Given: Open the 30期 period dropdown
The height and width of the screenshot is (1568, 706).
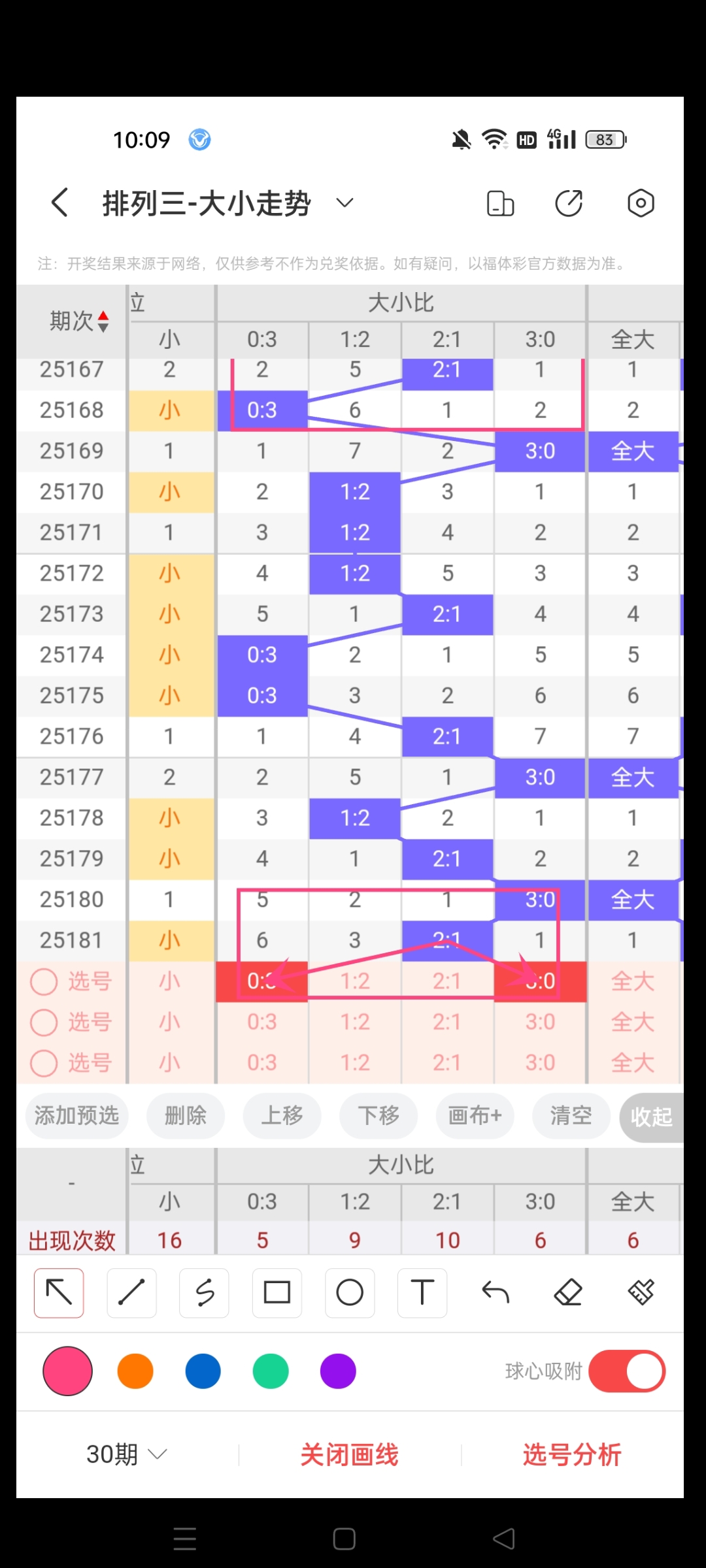Looking at the screenshot, I should coord(127,1454).
